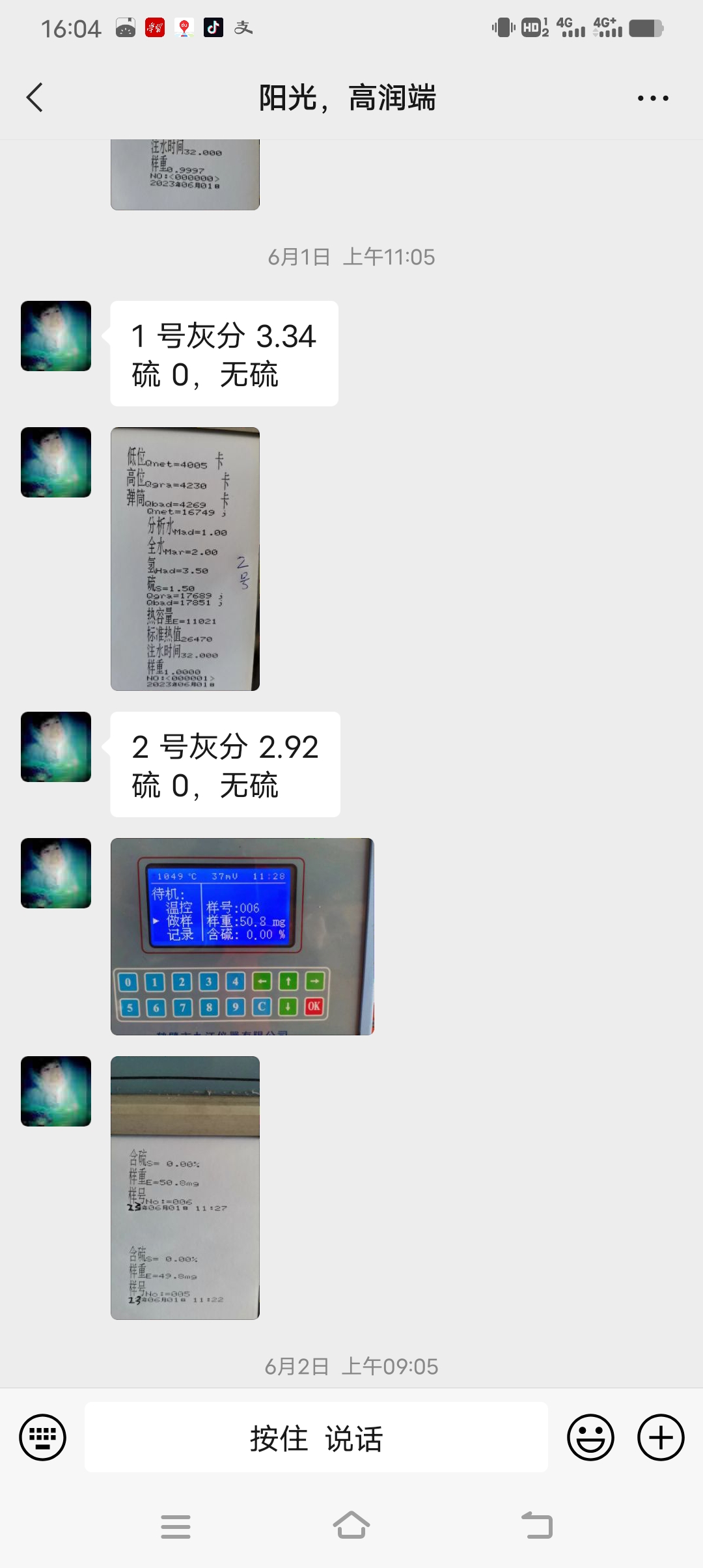The width and height of the screenshot is (703, 1568).
Task: View the photo of the blue analyzer screen
Action: click(242, 936)
